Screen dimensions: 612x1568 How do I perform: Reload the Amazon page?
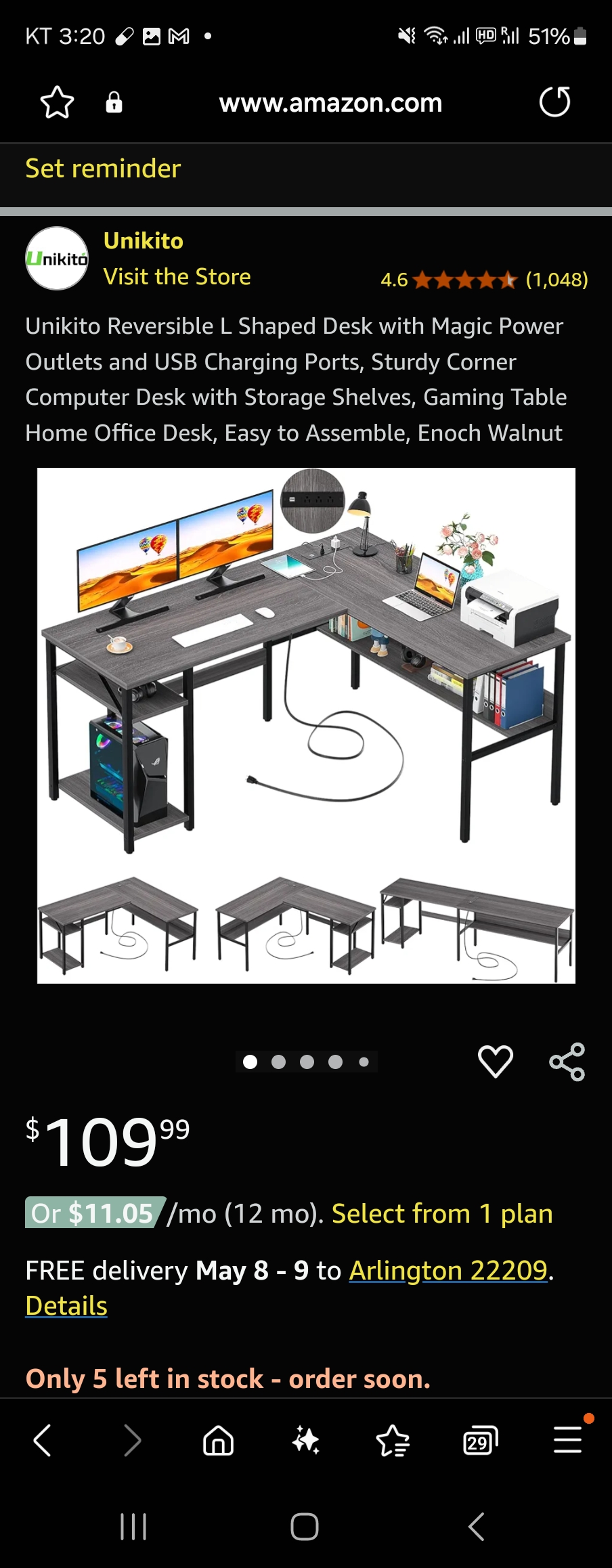coord(554,102)
